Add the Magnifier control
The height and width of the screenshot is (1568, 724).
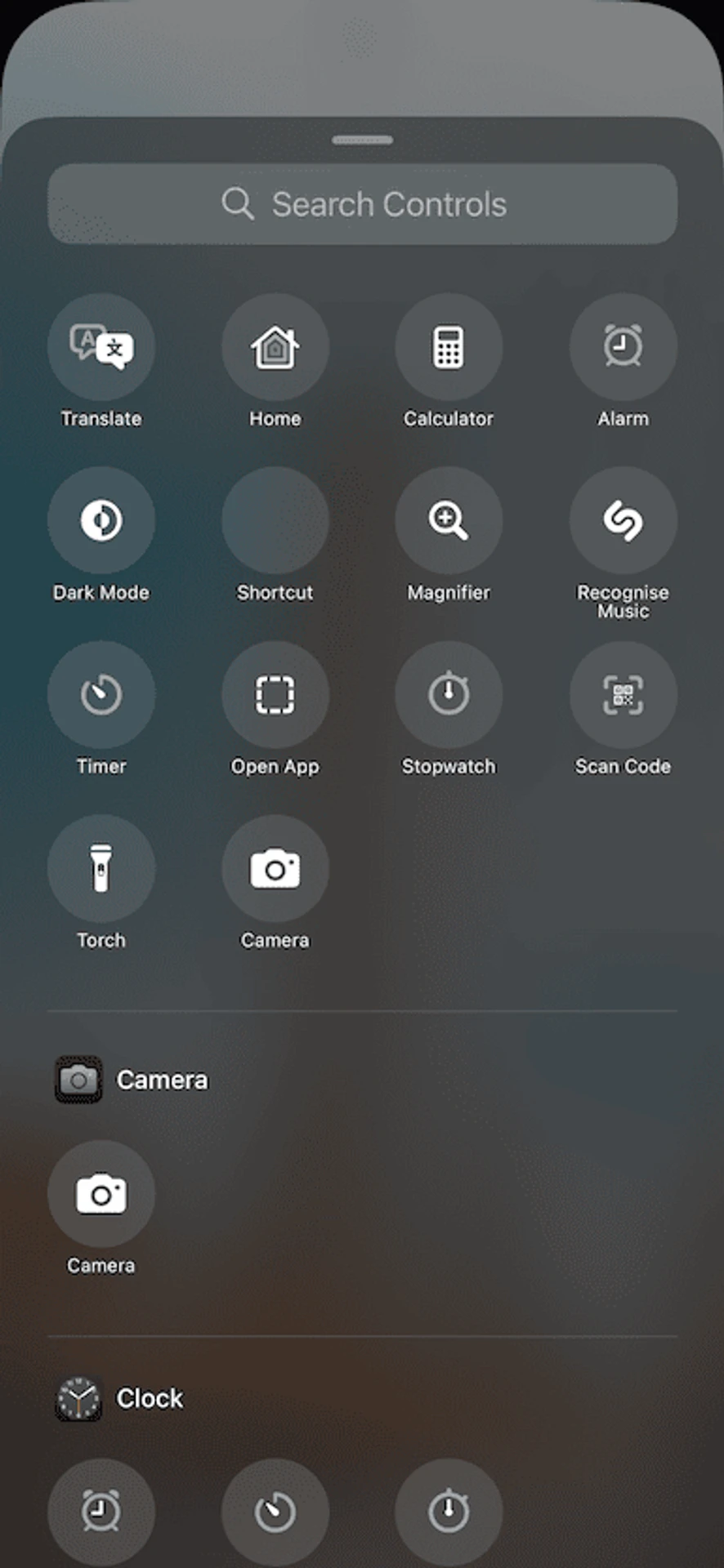(449, 520)
